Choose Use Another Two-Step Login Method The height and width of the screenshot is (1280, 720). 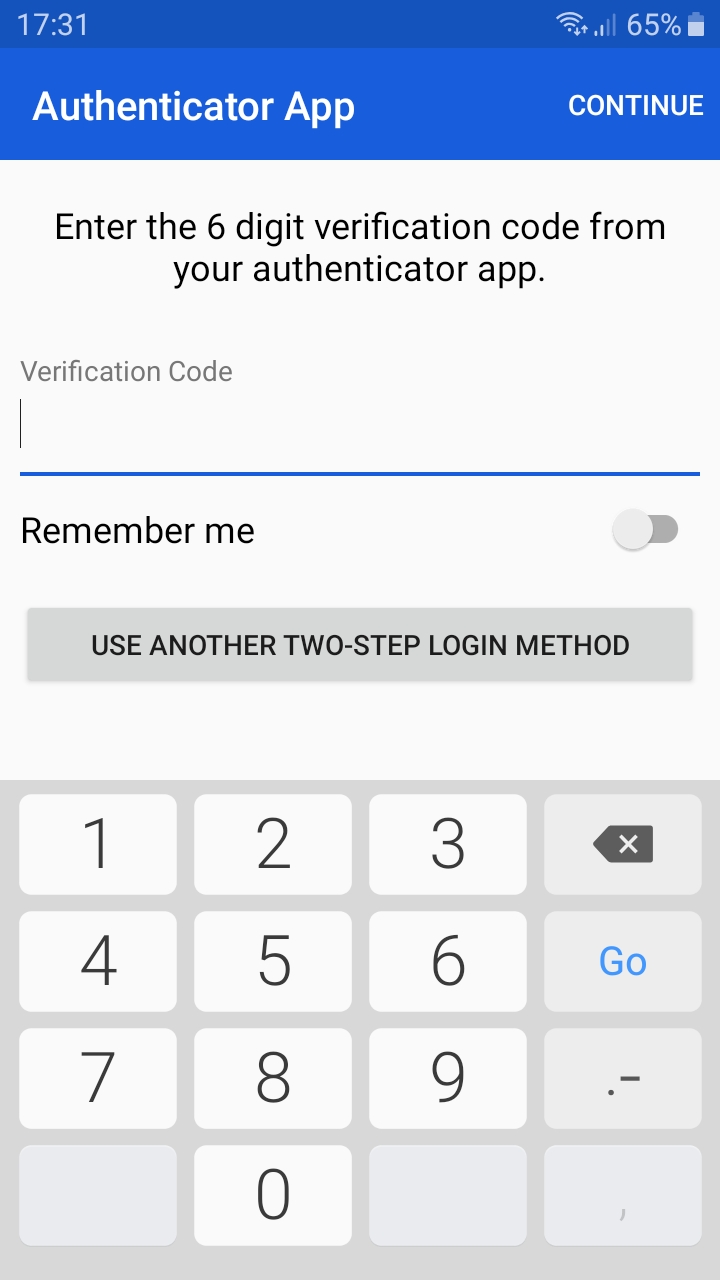[x=360, y=645]
